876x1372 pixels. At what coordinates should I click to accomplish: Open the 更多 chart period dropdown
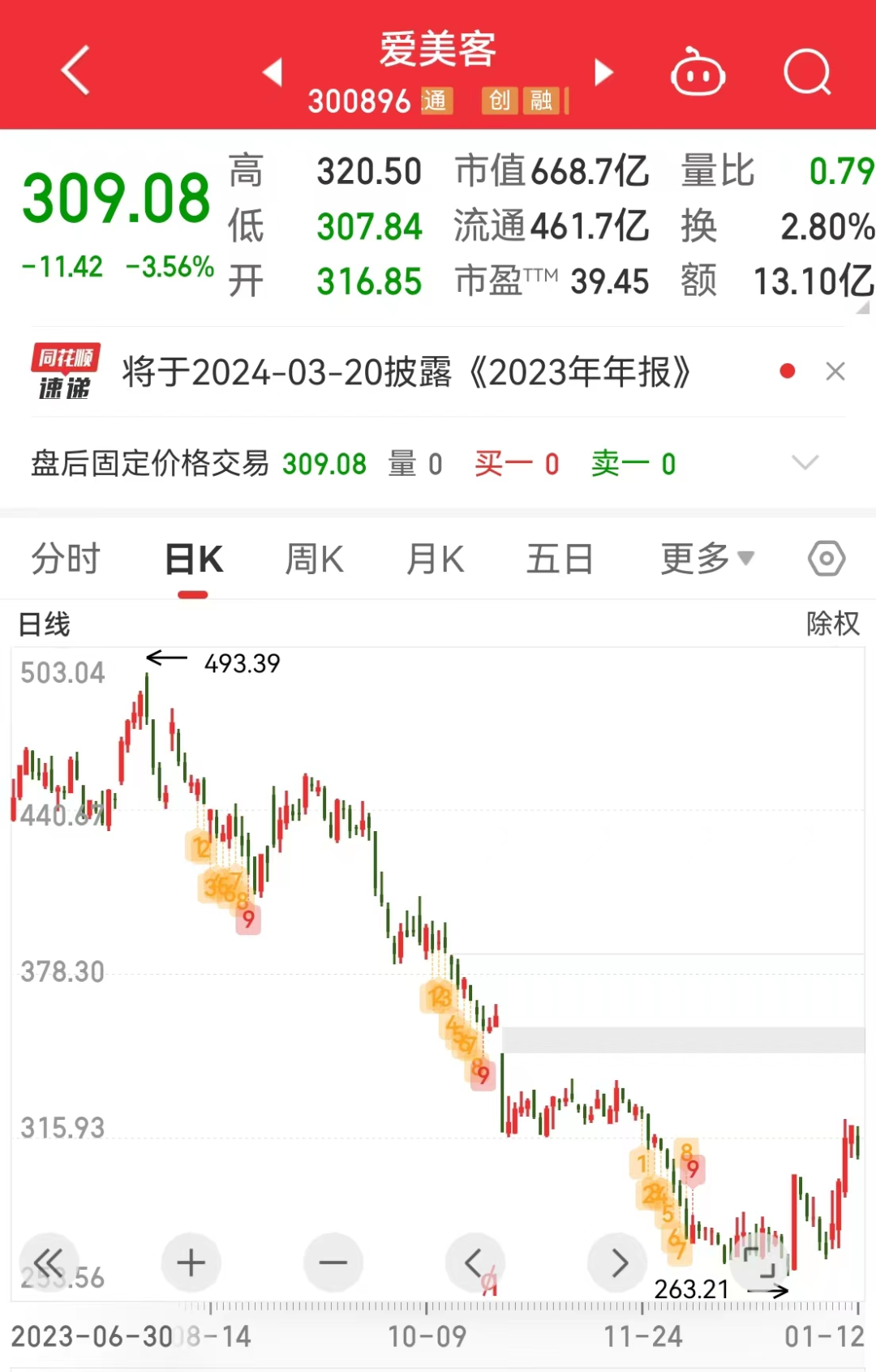click(x=706, y=560)
